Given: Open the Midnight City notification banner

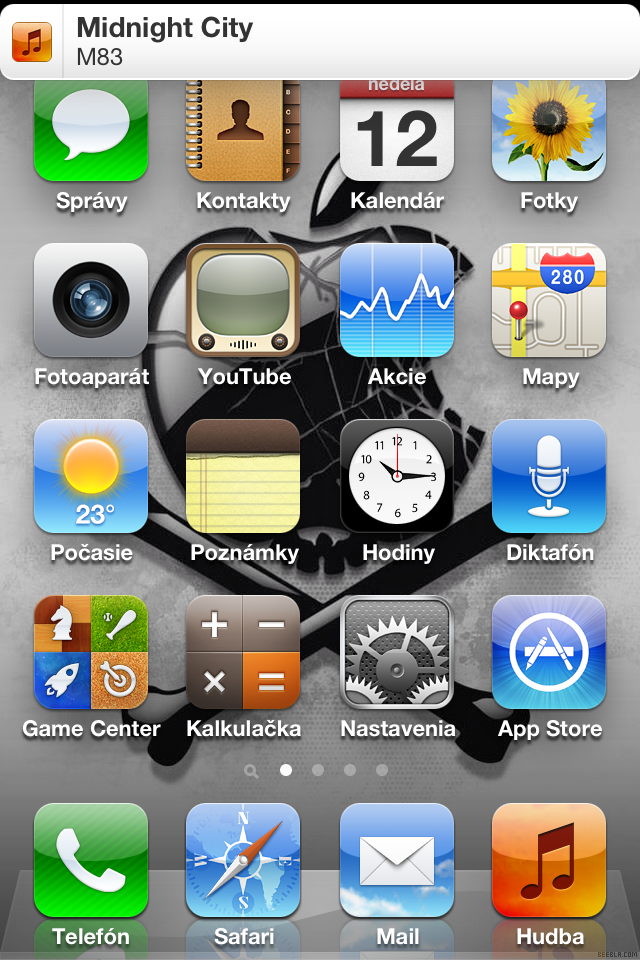Looking at the screenshot, I should (320, 41).
